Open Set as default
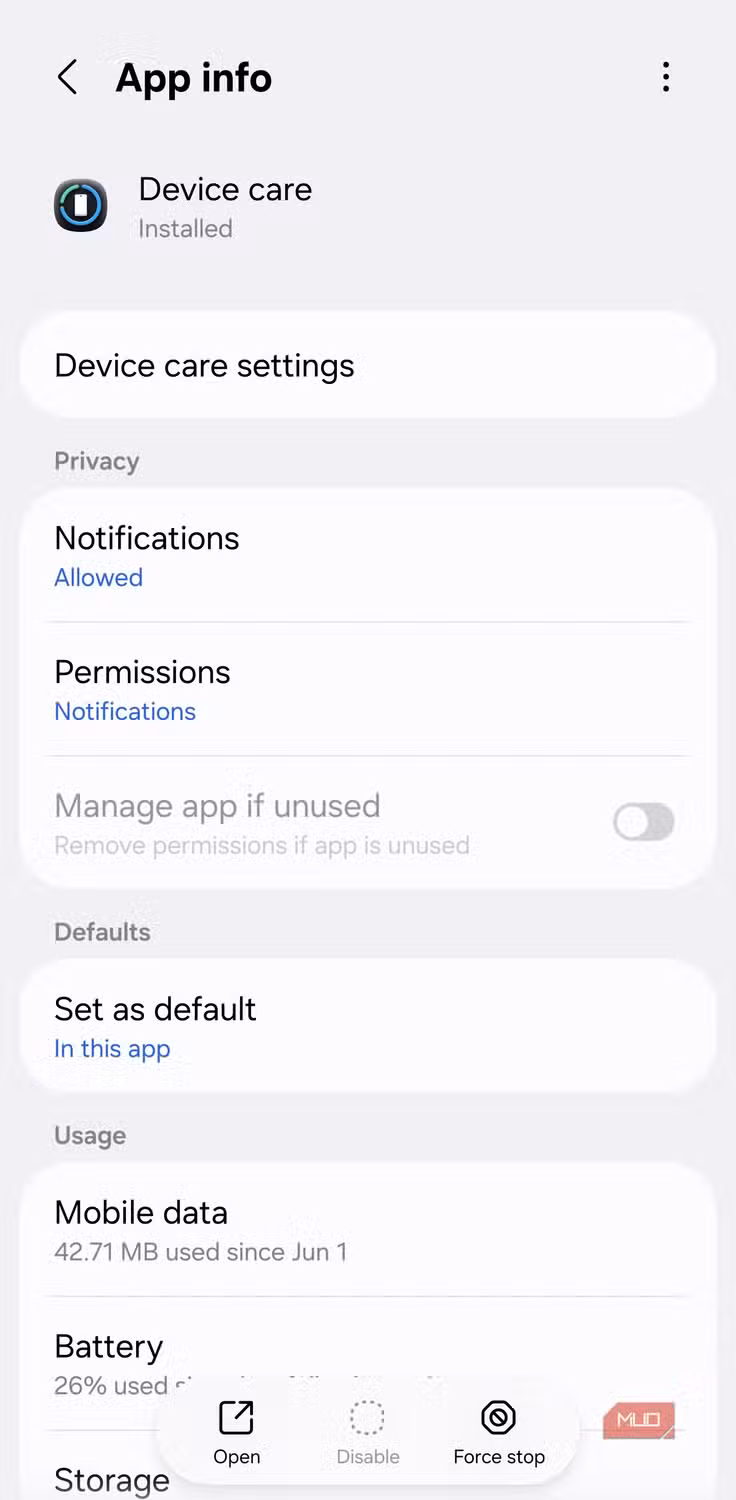This screenshot has height=1500, width=736. coord(368,1026)
